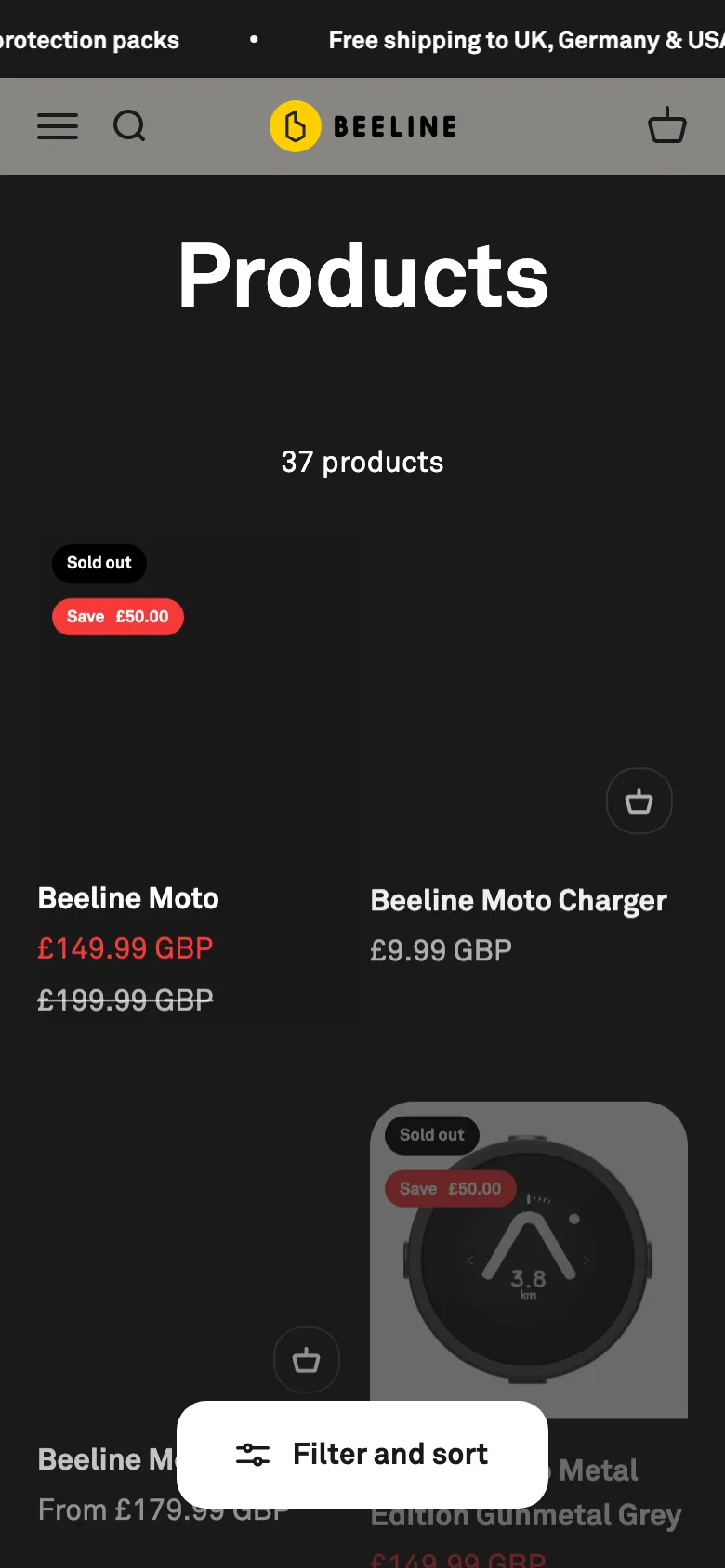Click the discounted £149.99 GBP price
The width and height of the screenshot is (725, 1568).
coord(125,948)
